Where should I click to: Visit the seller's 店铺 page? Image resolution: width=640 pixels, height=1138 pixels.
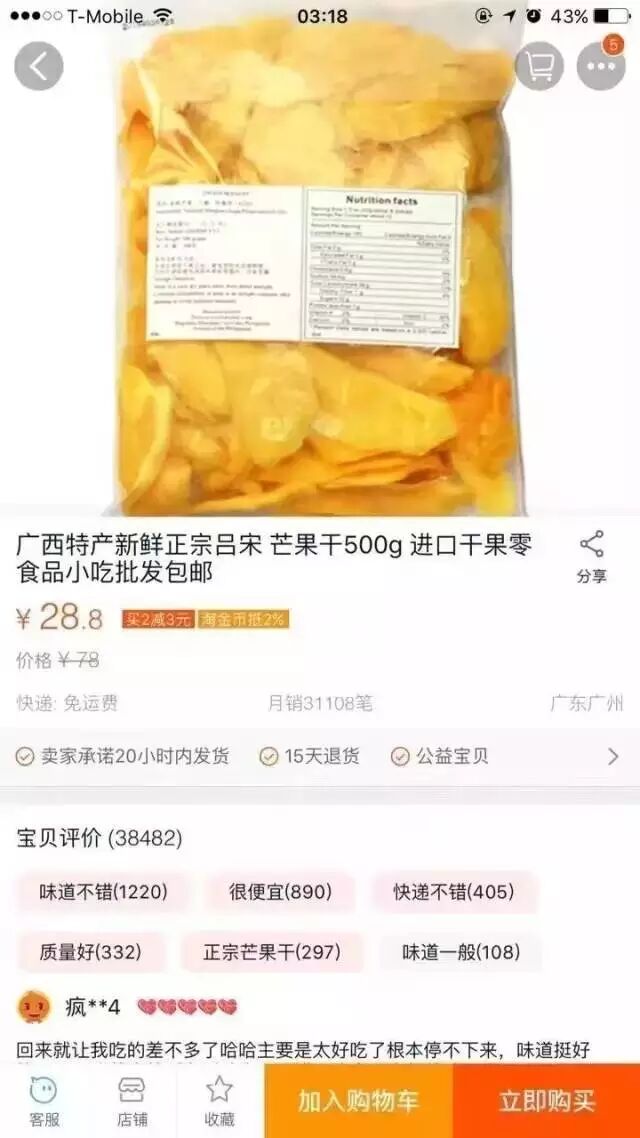[x=132, y=1100]
